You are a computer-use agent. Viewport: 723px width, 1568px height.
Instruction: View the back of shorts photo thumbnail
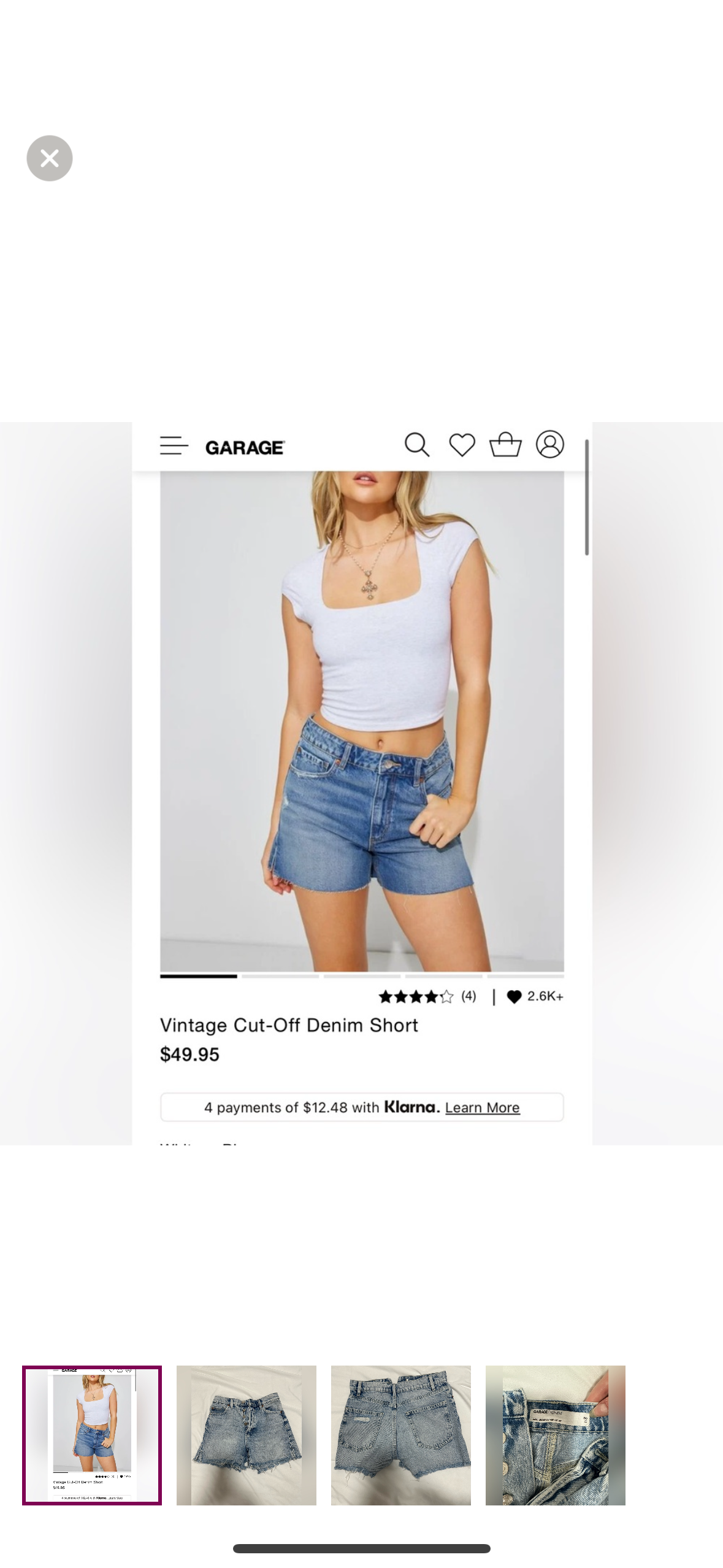(401, 1435)
